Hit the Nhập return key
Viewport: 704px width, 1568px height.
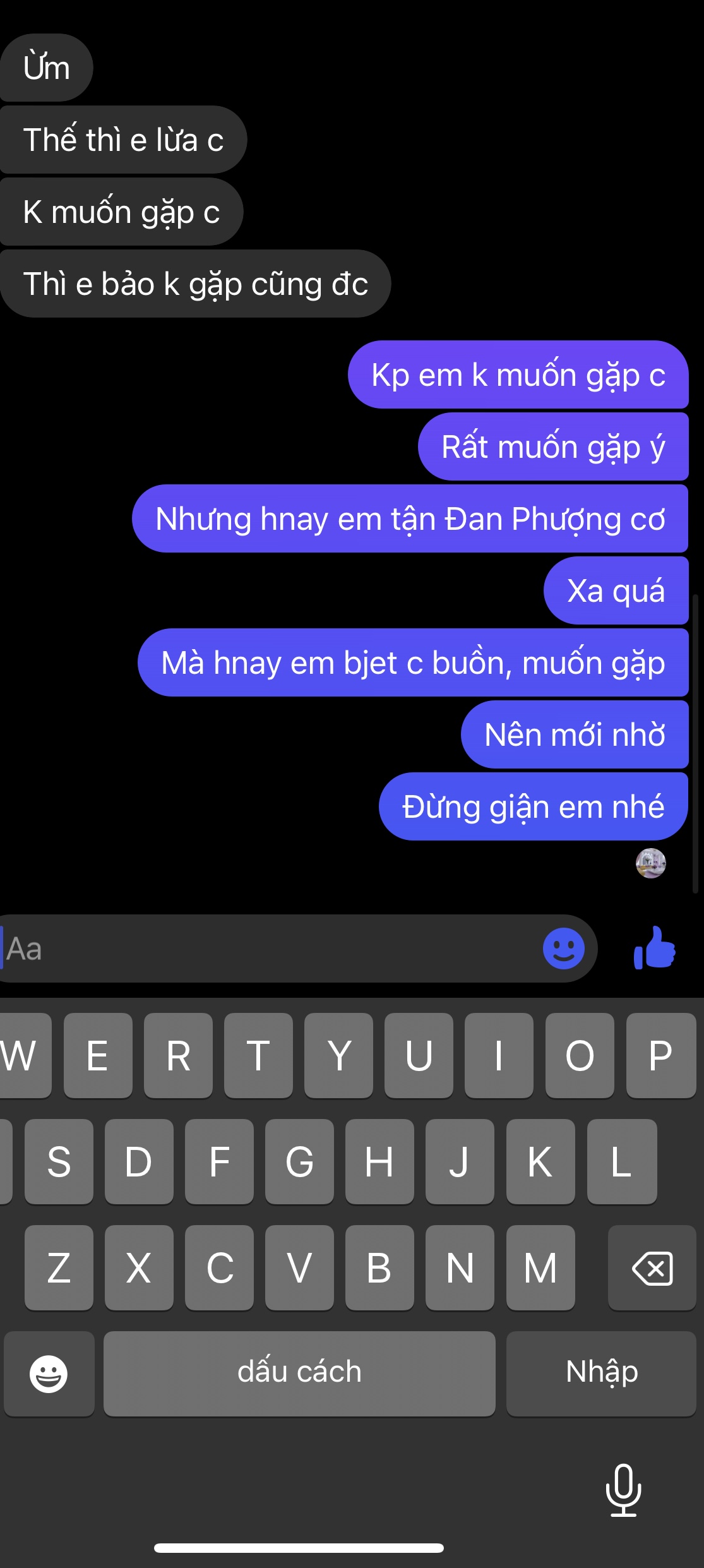601,1373
